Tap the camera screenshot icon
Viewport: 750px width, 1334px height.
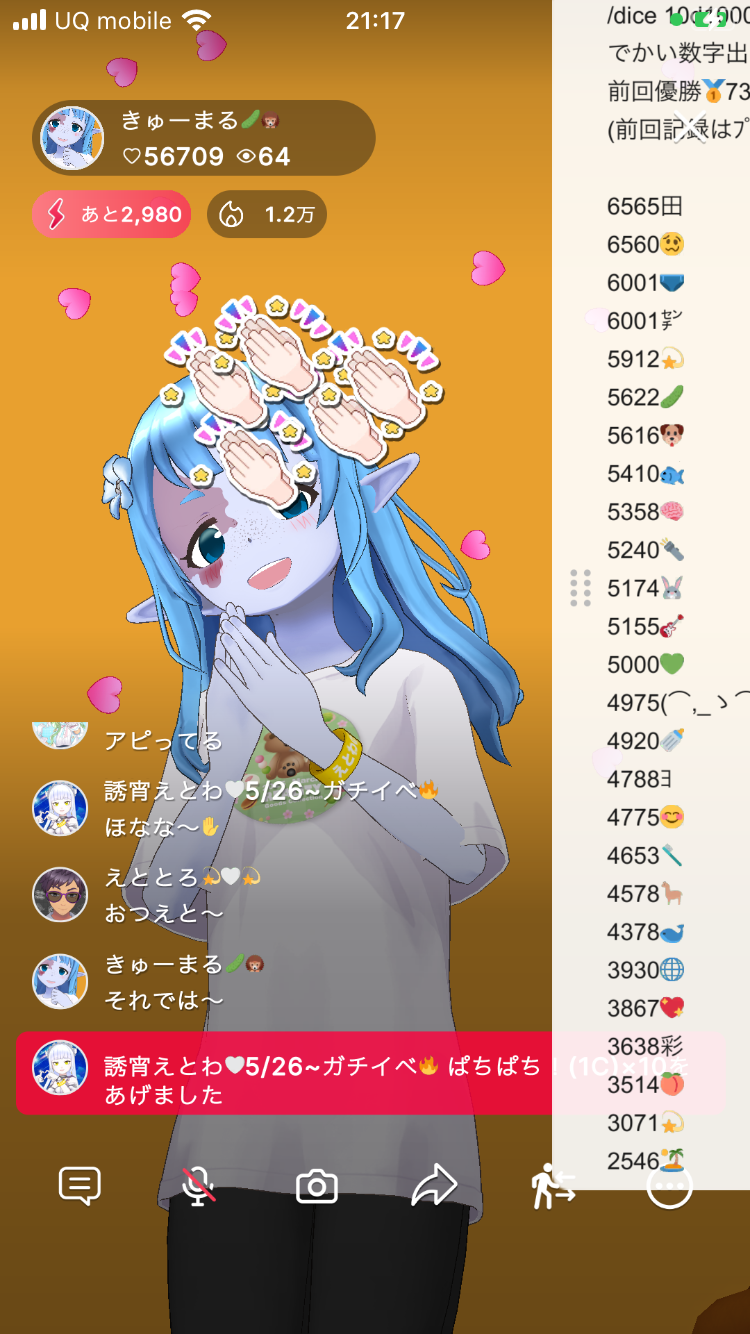pyautogui.click(x=317, y=1187)
